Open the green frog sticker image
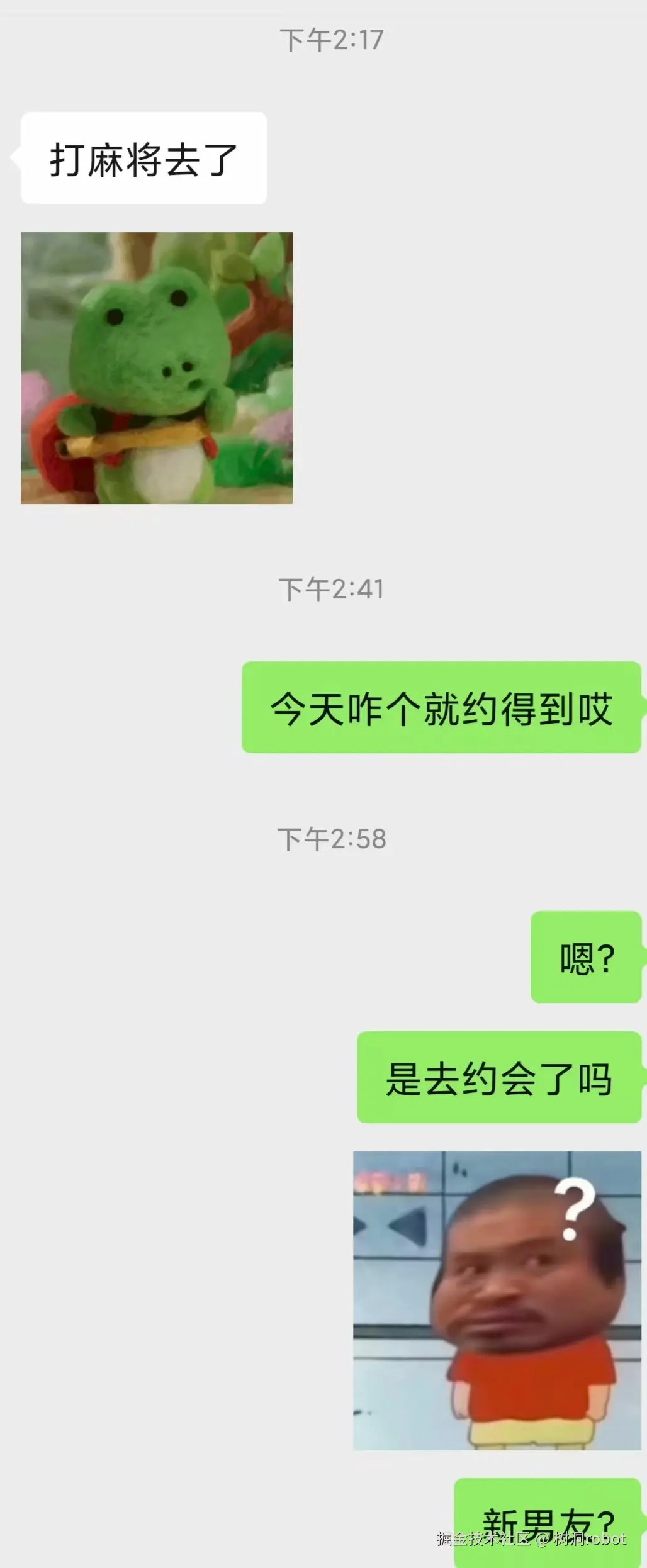This screenshot has width=647, height=1568. click(x=156, y=367)
